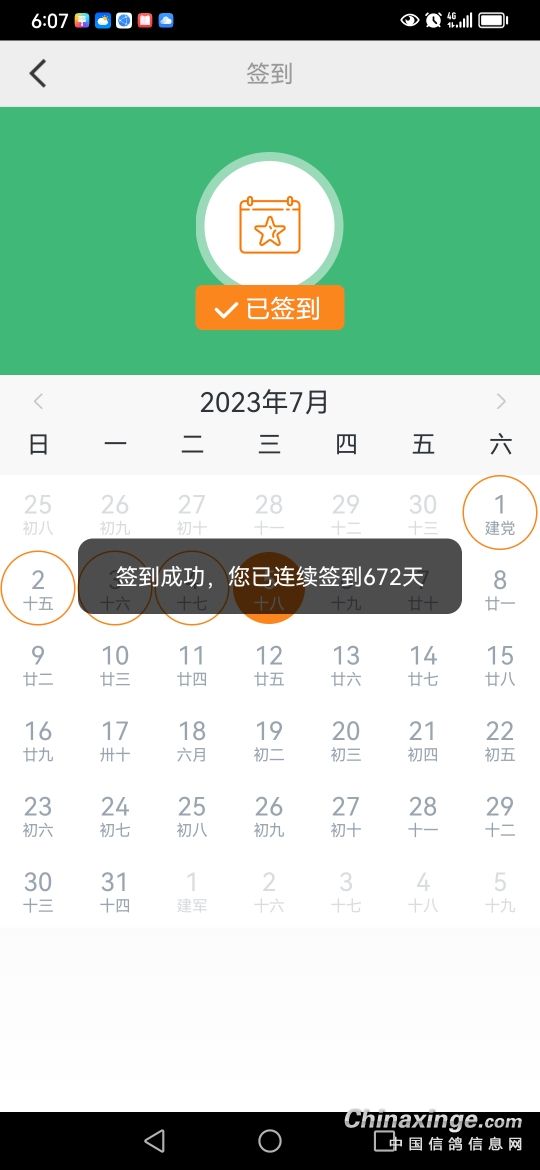The width and height of the screenshot is (540, 1170).
Task: Select July 12 on the calendar
Action: click(269, 664)
